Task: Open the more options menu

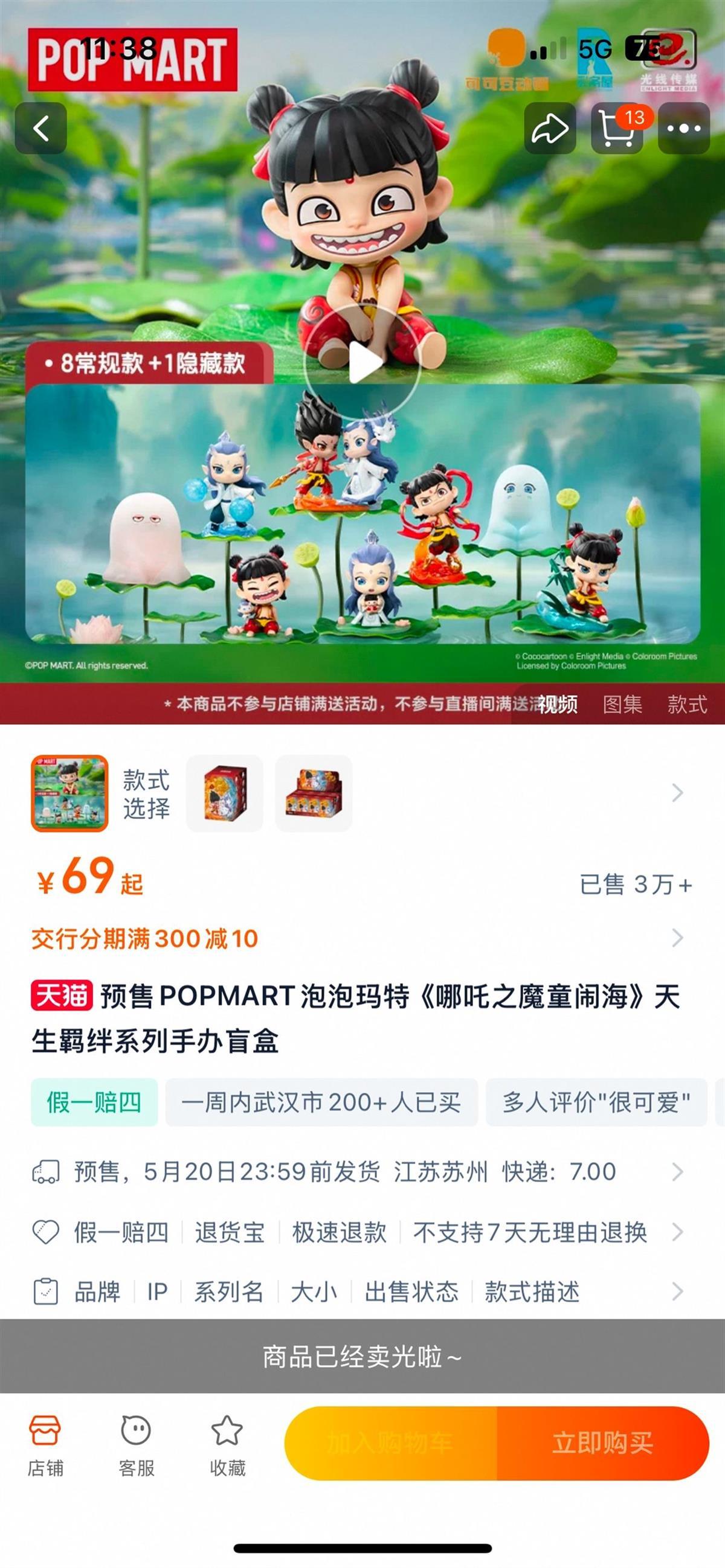Action: tap(683, 129)
